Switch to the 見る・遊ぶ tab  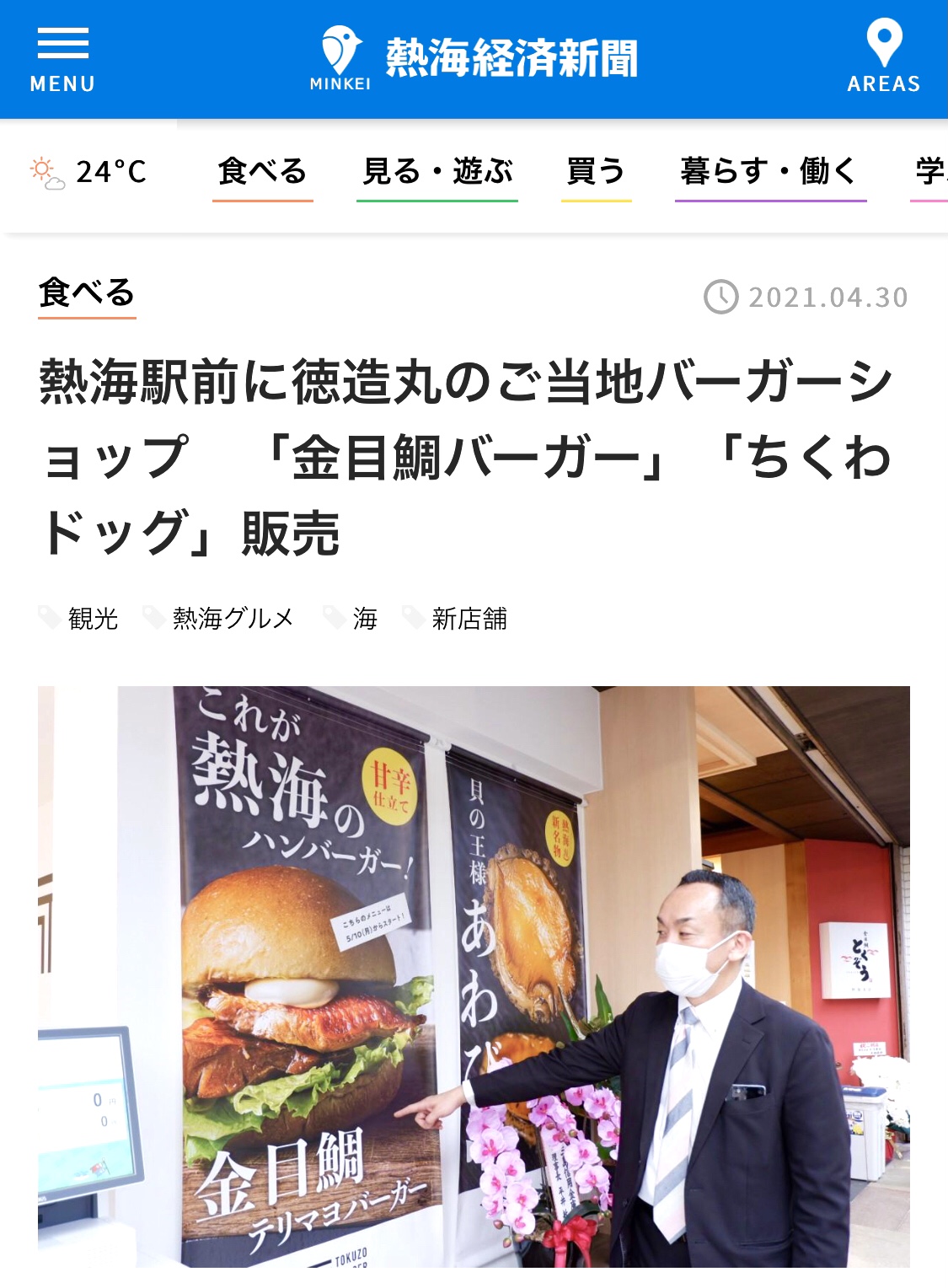pos(437,172)
